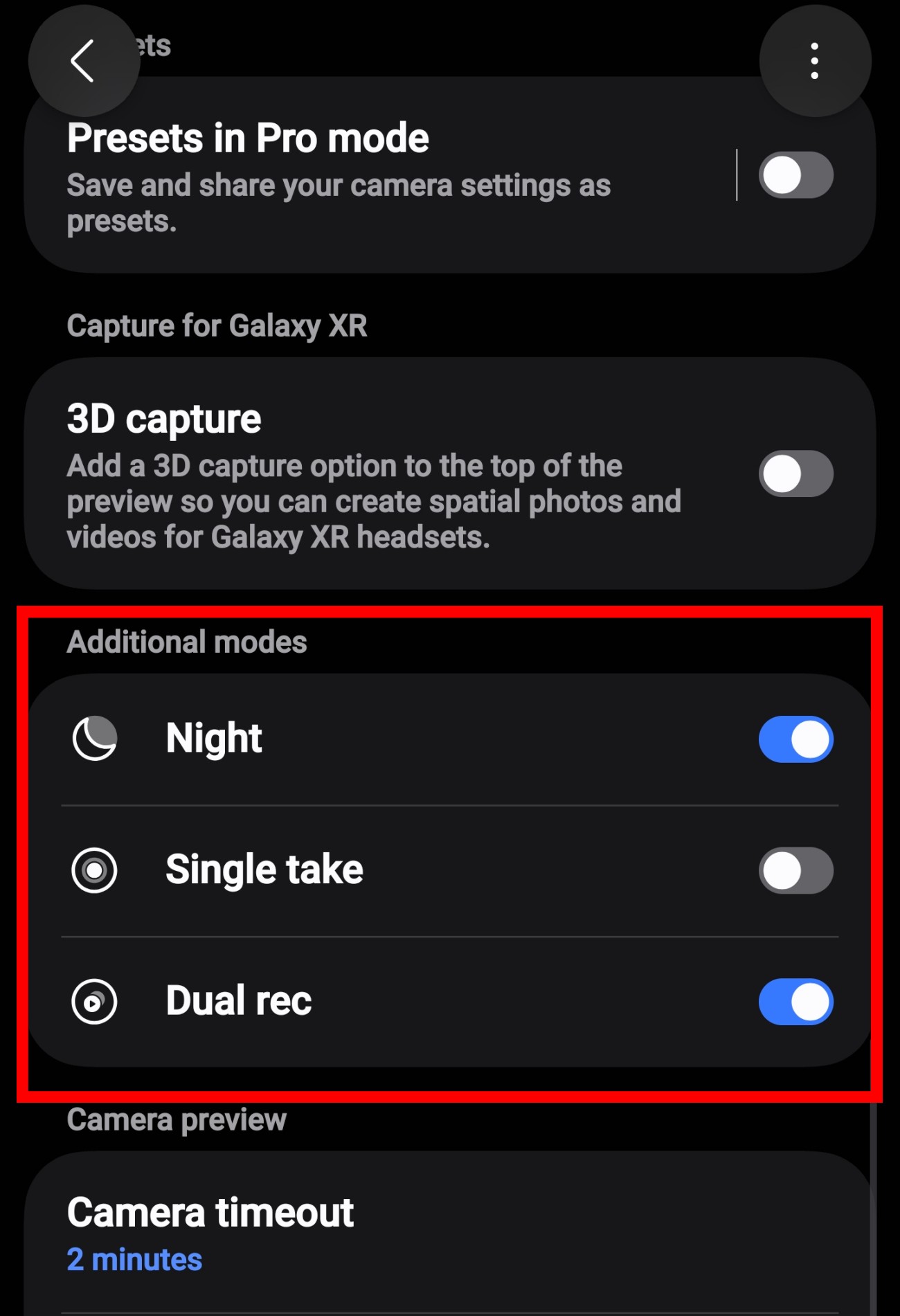Disable the Night mode toggle
This screenshot has height=1316, width=900.
coord(796,739)
